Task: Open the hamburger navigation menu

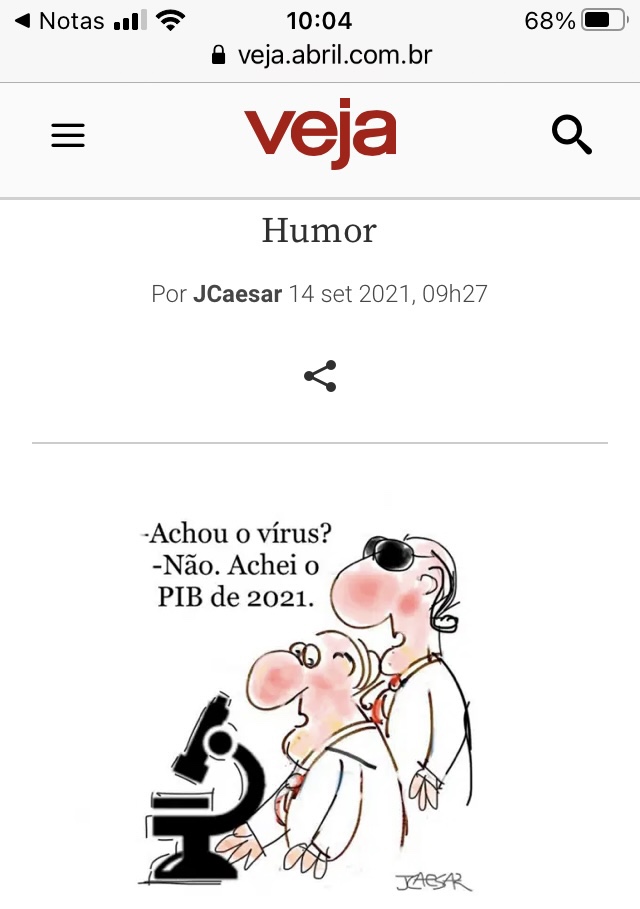Action: point(68,135)
